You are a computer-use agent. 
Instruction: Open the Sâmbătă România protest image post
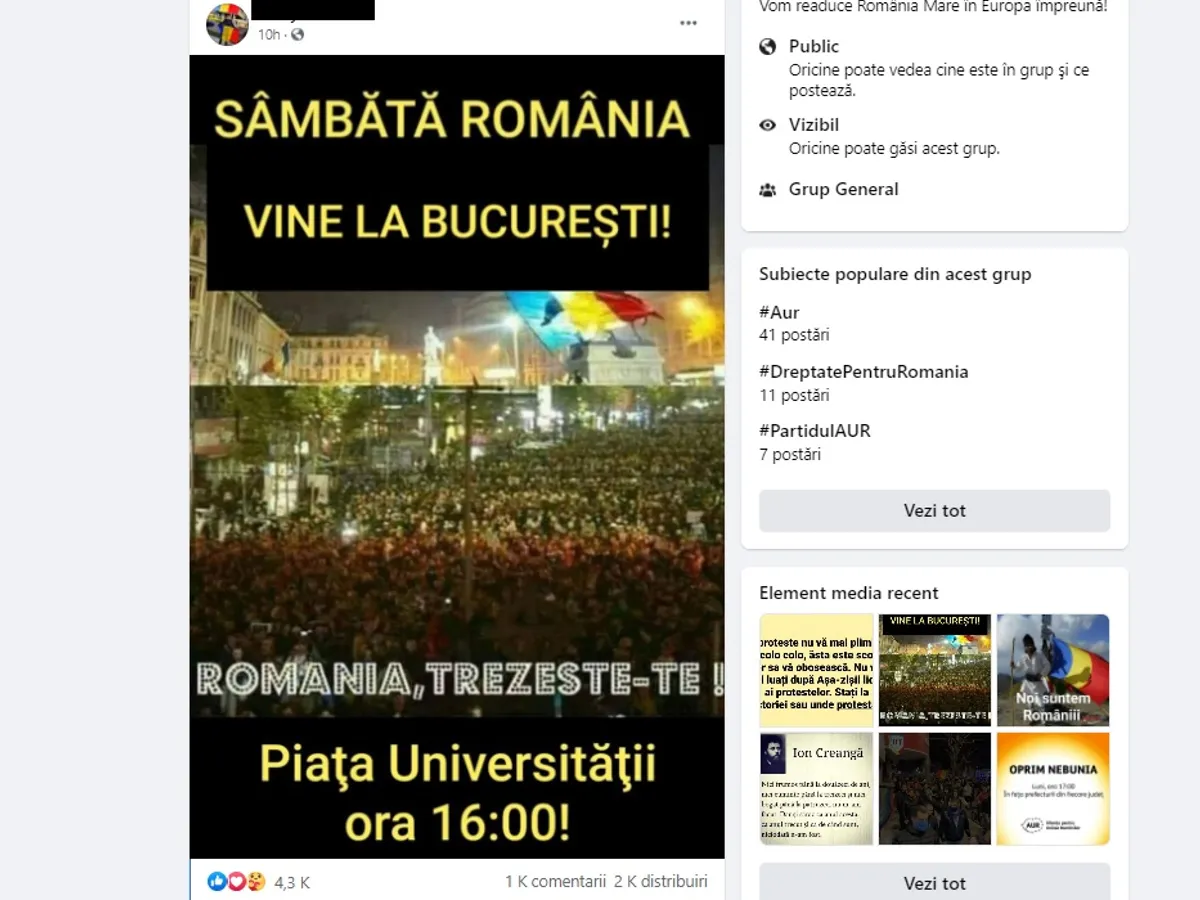point(457,456)
